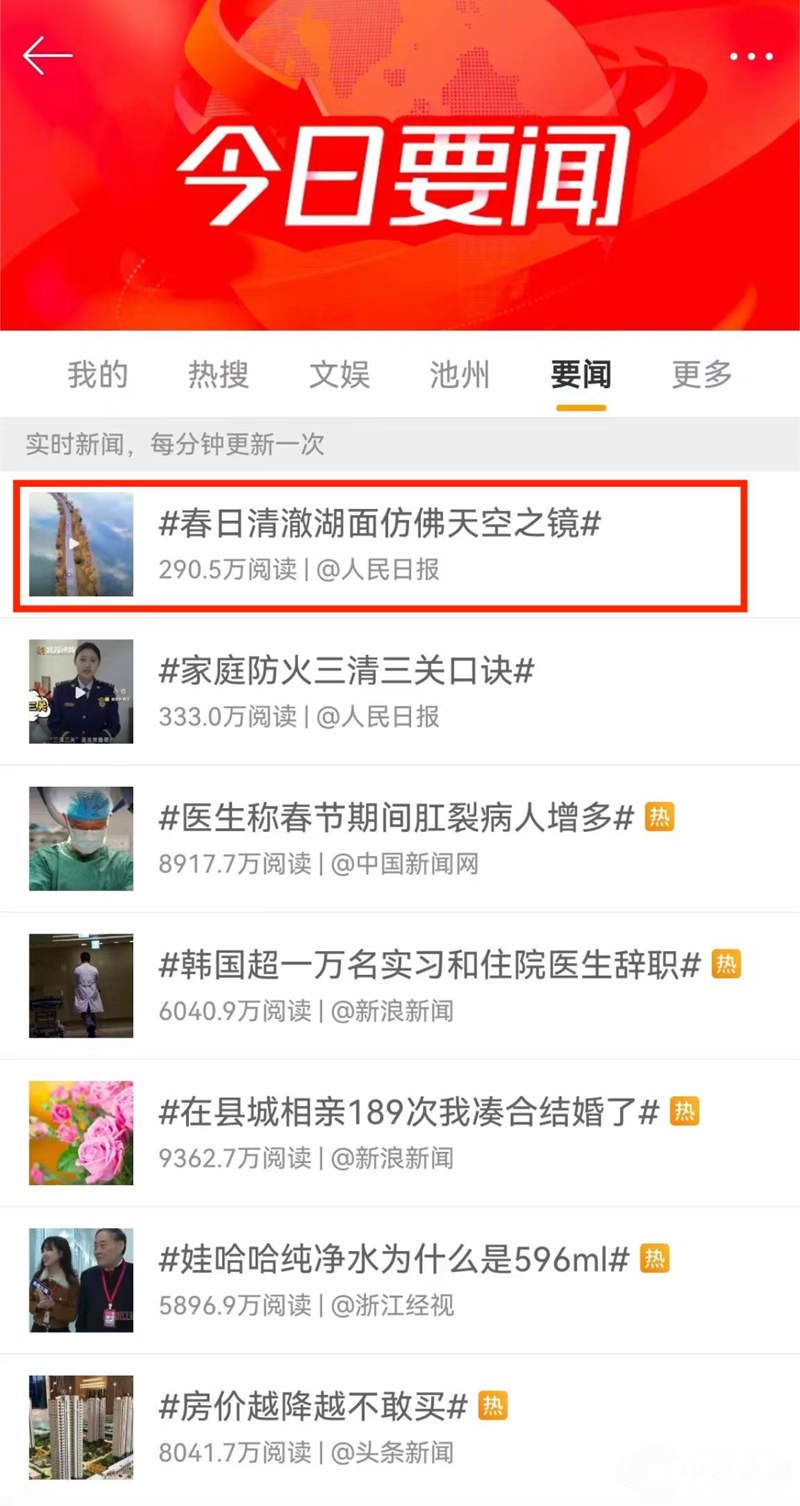Open the 池州 local tab
The image size is (800, 1506).
[x=460, y=375]
